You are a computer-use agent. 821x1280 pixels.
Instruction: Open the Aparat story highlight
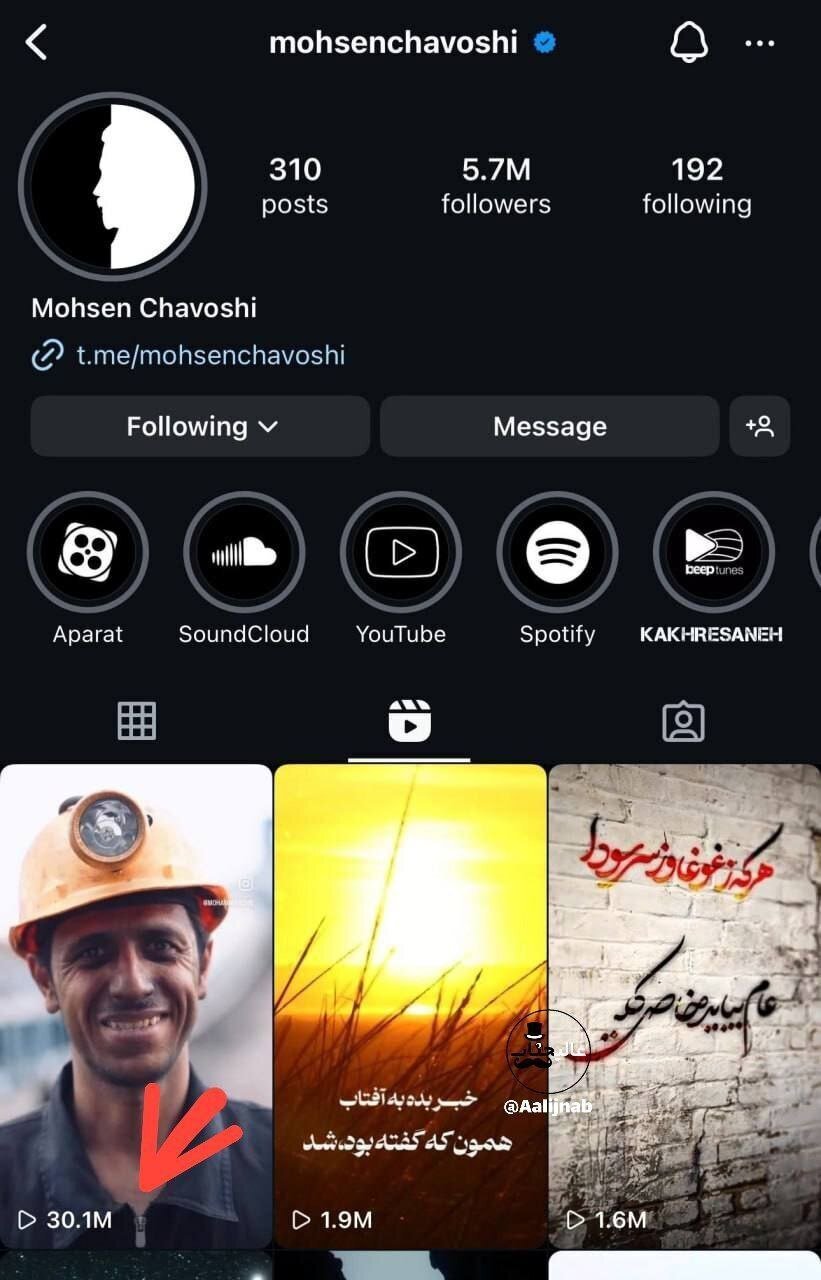click(88, 552)
